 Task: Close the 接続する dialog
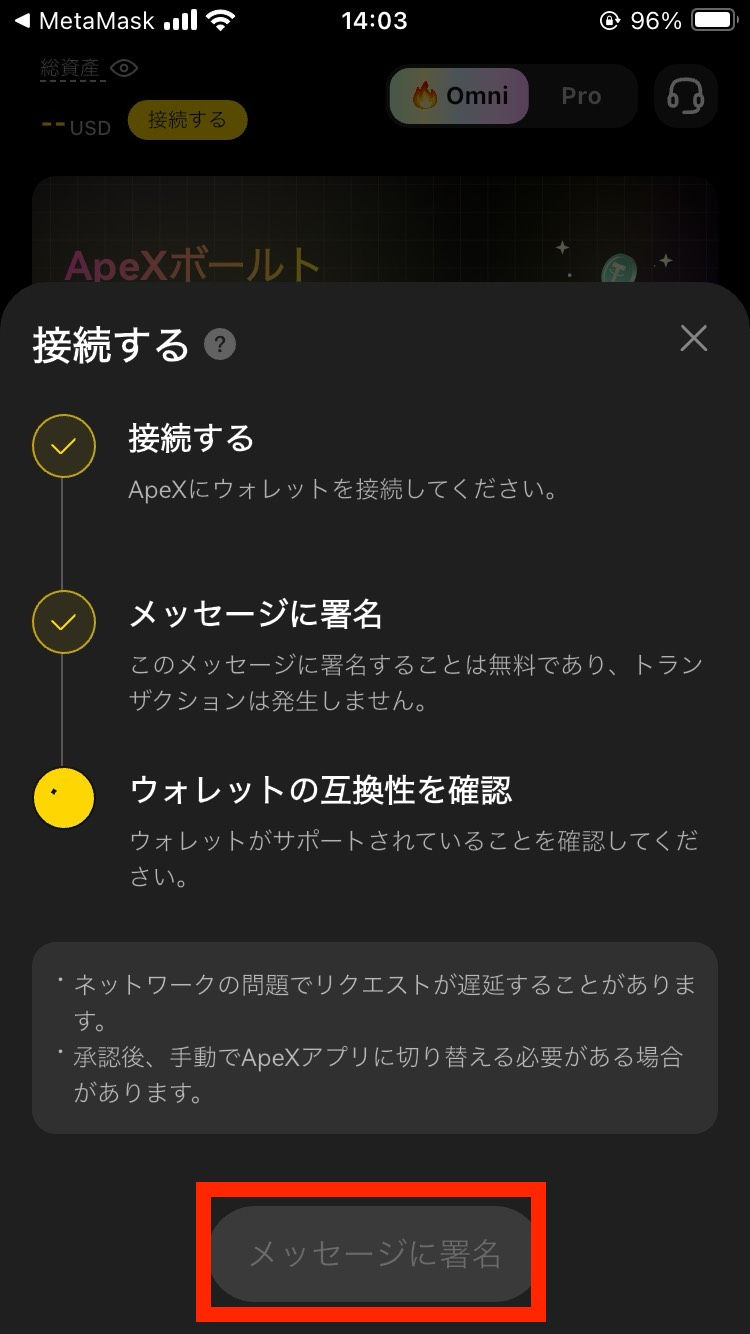coord(693,338)
